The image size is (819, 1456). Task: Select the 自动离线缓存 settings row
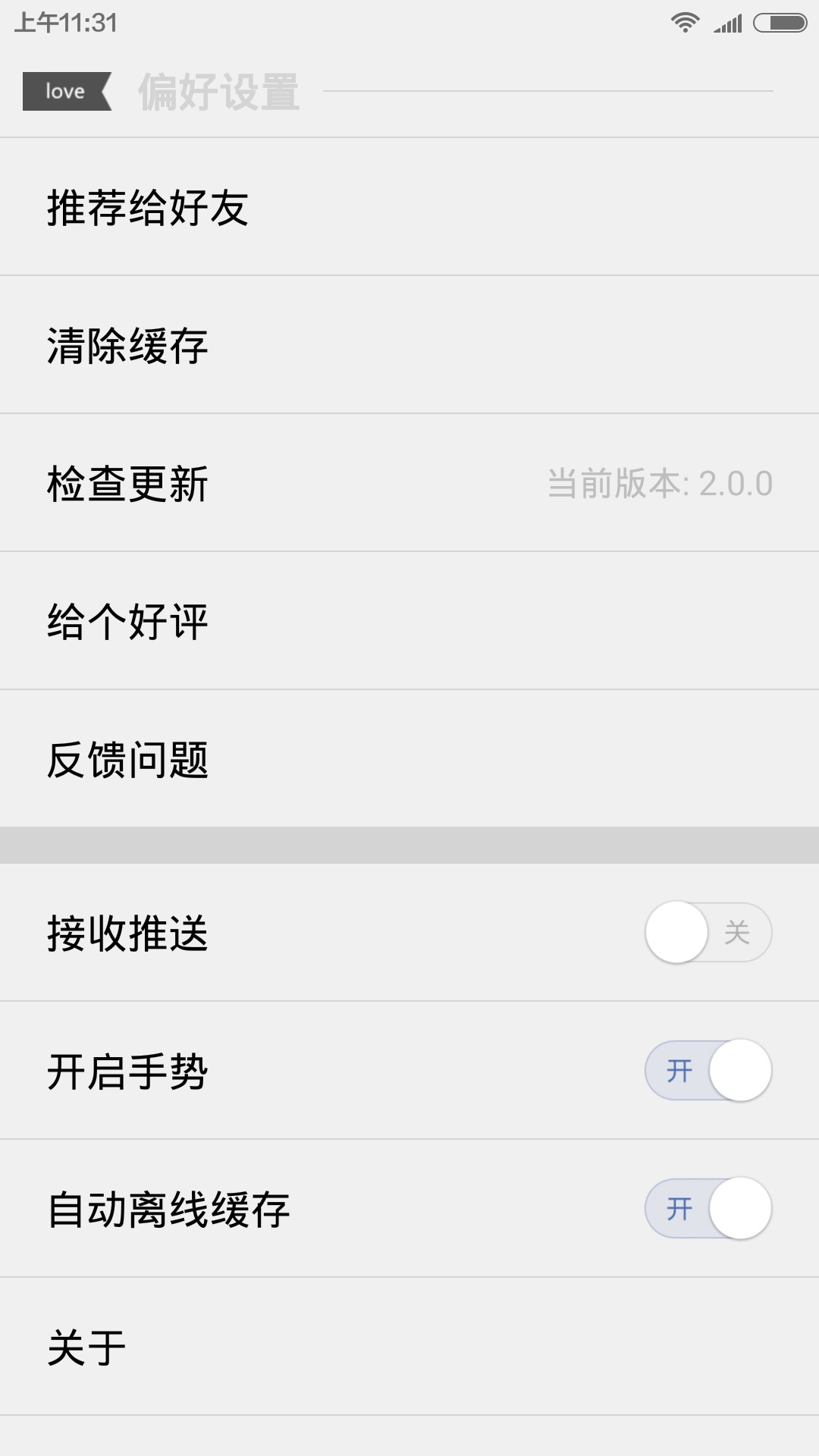click(x=303, y=1210)
